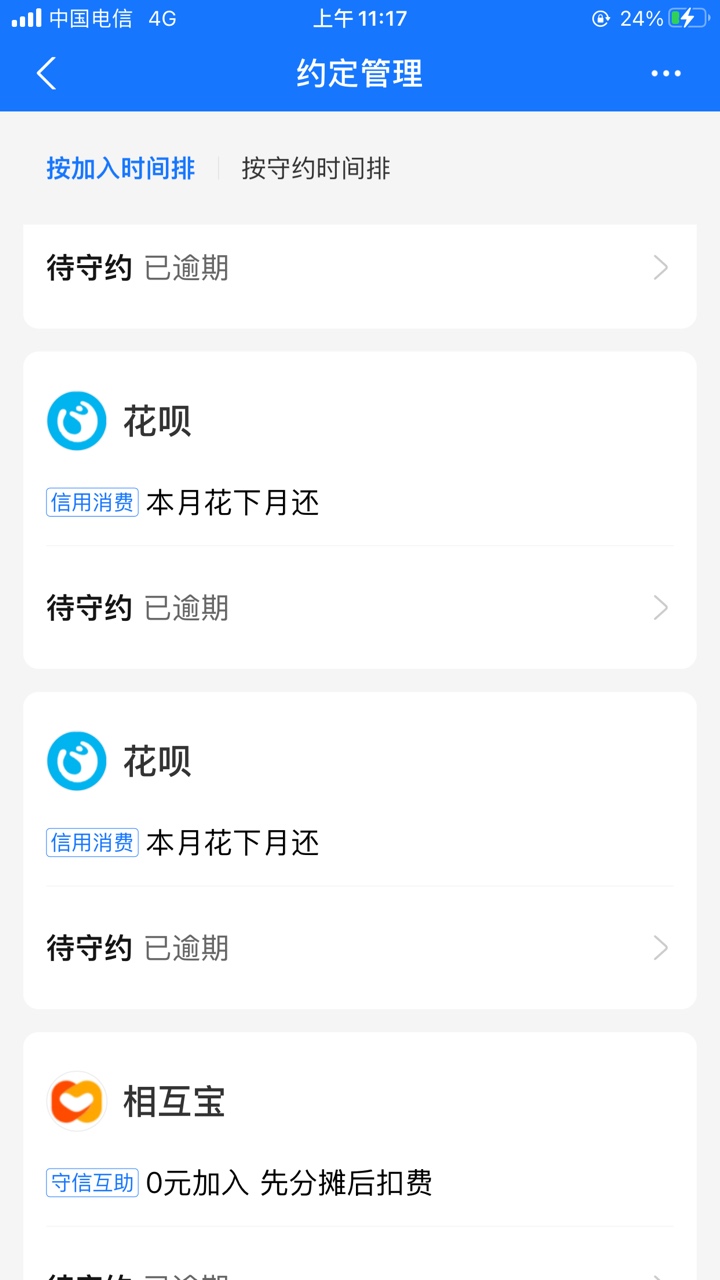Switch to 按守约时间排 sorting
720x1280 pixels.
click(x=316, y=168)
